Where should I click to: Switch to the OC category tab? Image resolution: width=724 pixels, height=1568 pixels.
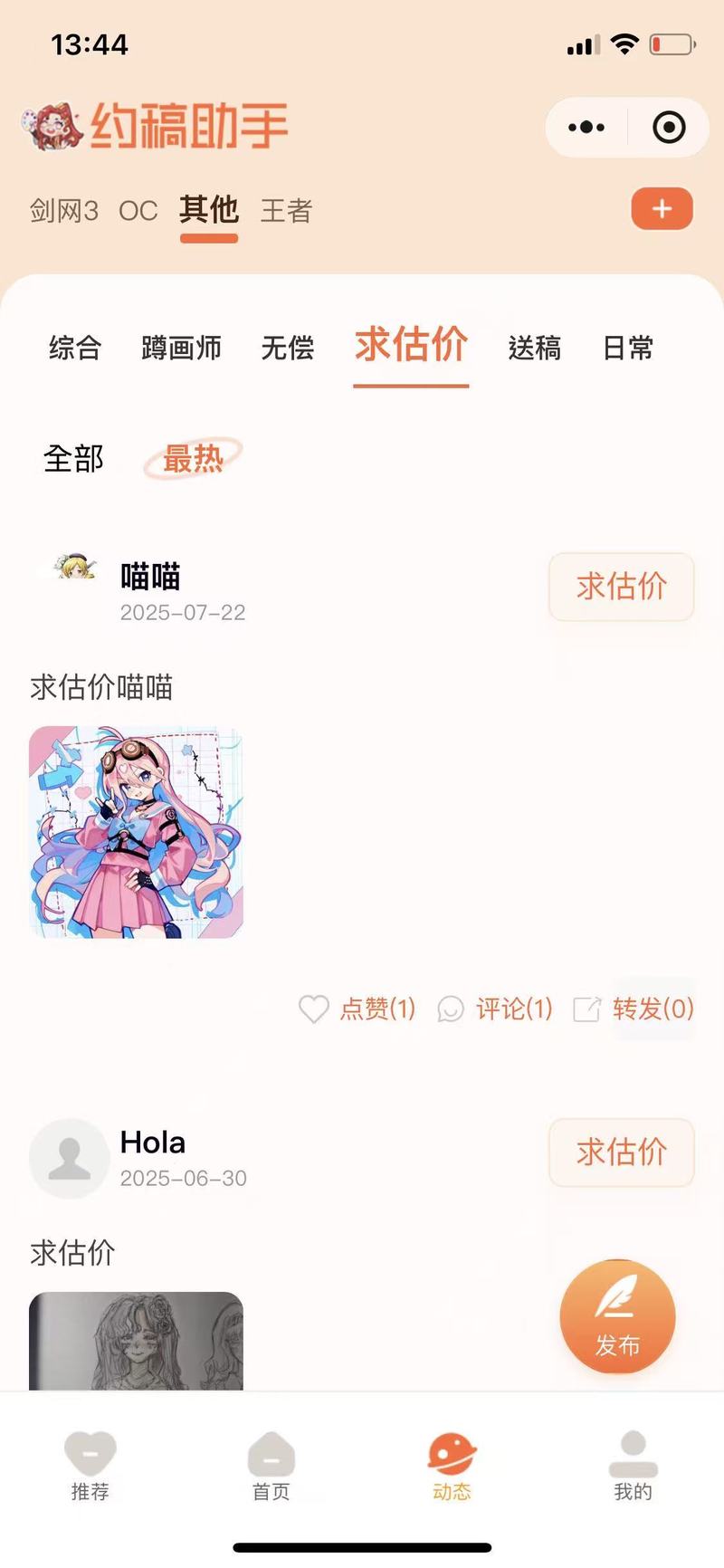coord(138,211)
